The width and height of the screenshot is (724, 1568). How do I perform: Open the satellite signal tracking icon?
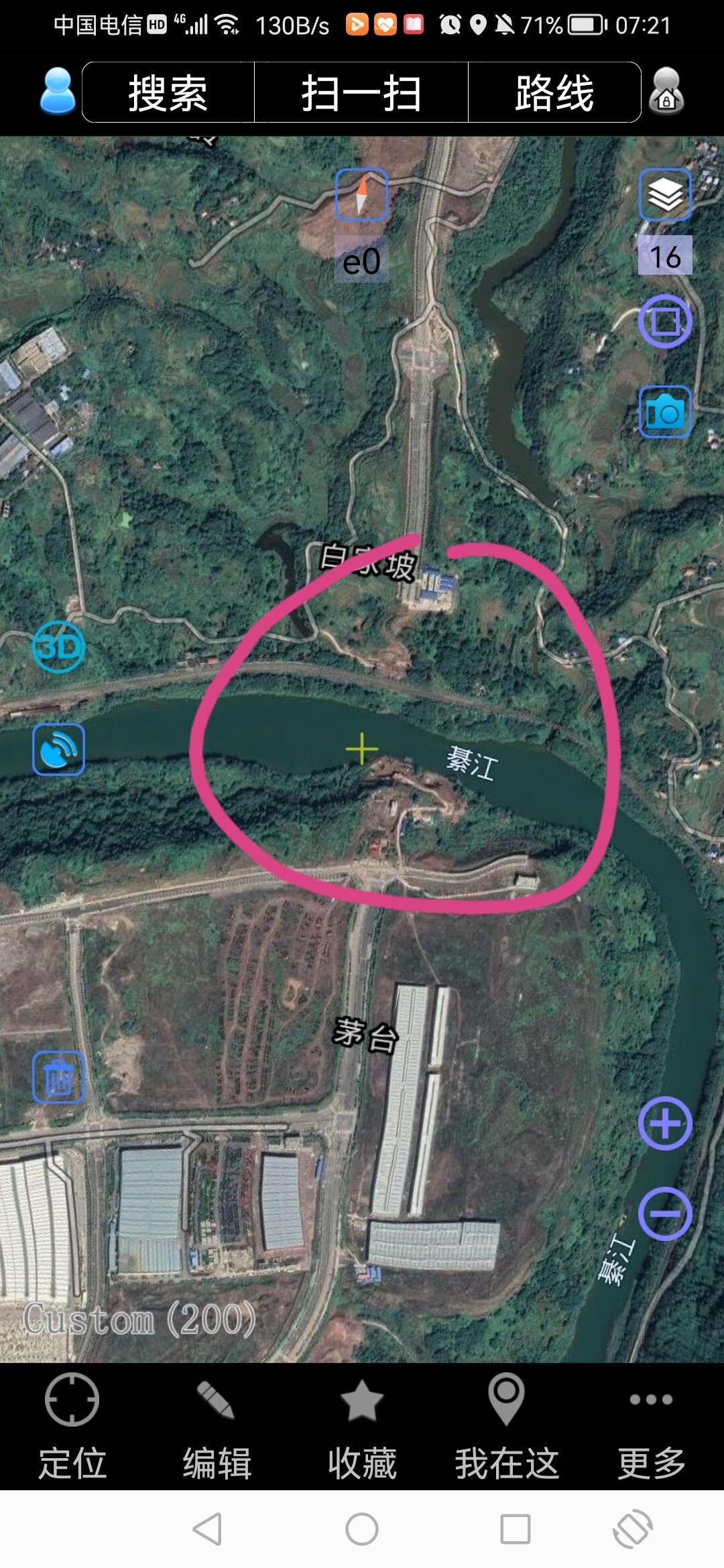click(x=59, y=749)
